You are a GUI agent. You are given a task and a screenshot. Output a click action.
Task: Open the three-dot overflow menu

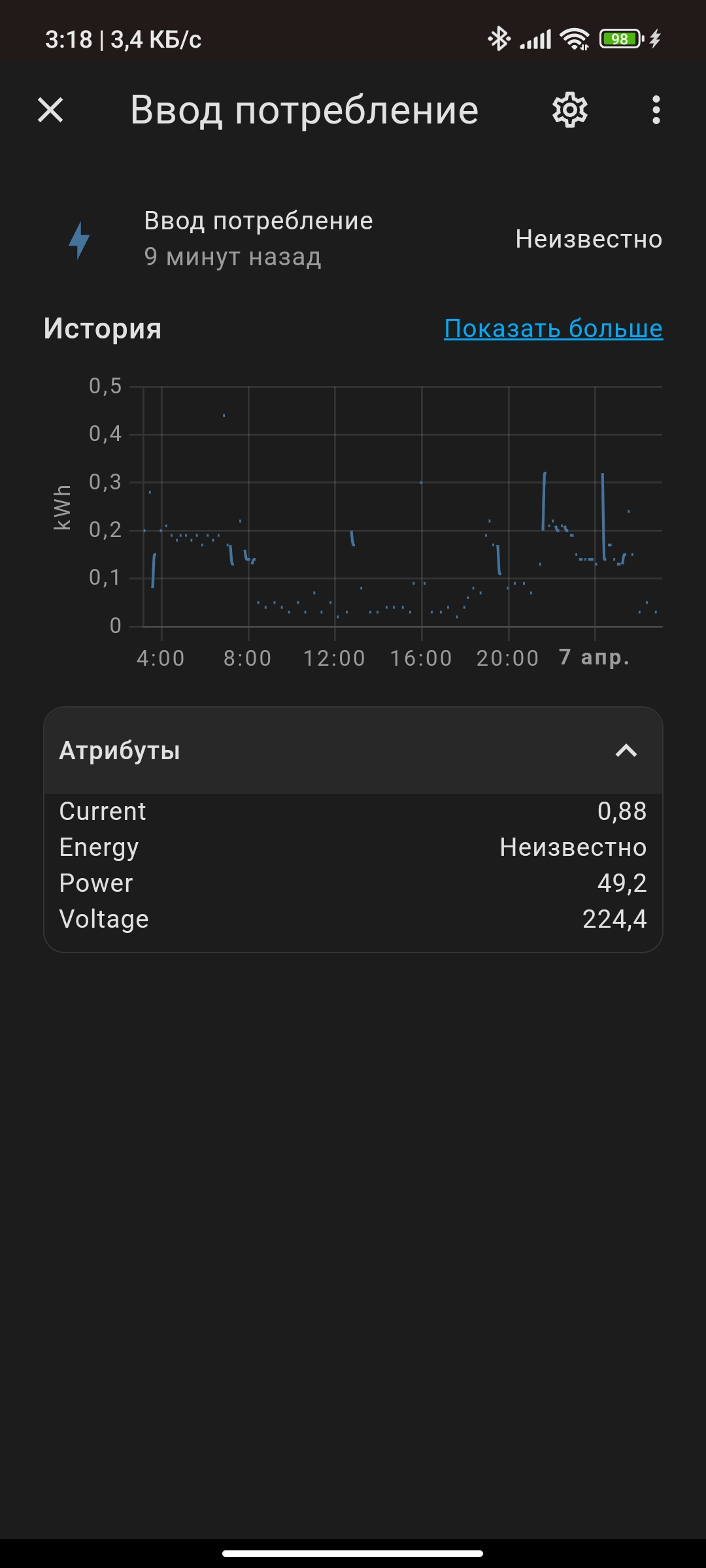click(x=656, y=110)
